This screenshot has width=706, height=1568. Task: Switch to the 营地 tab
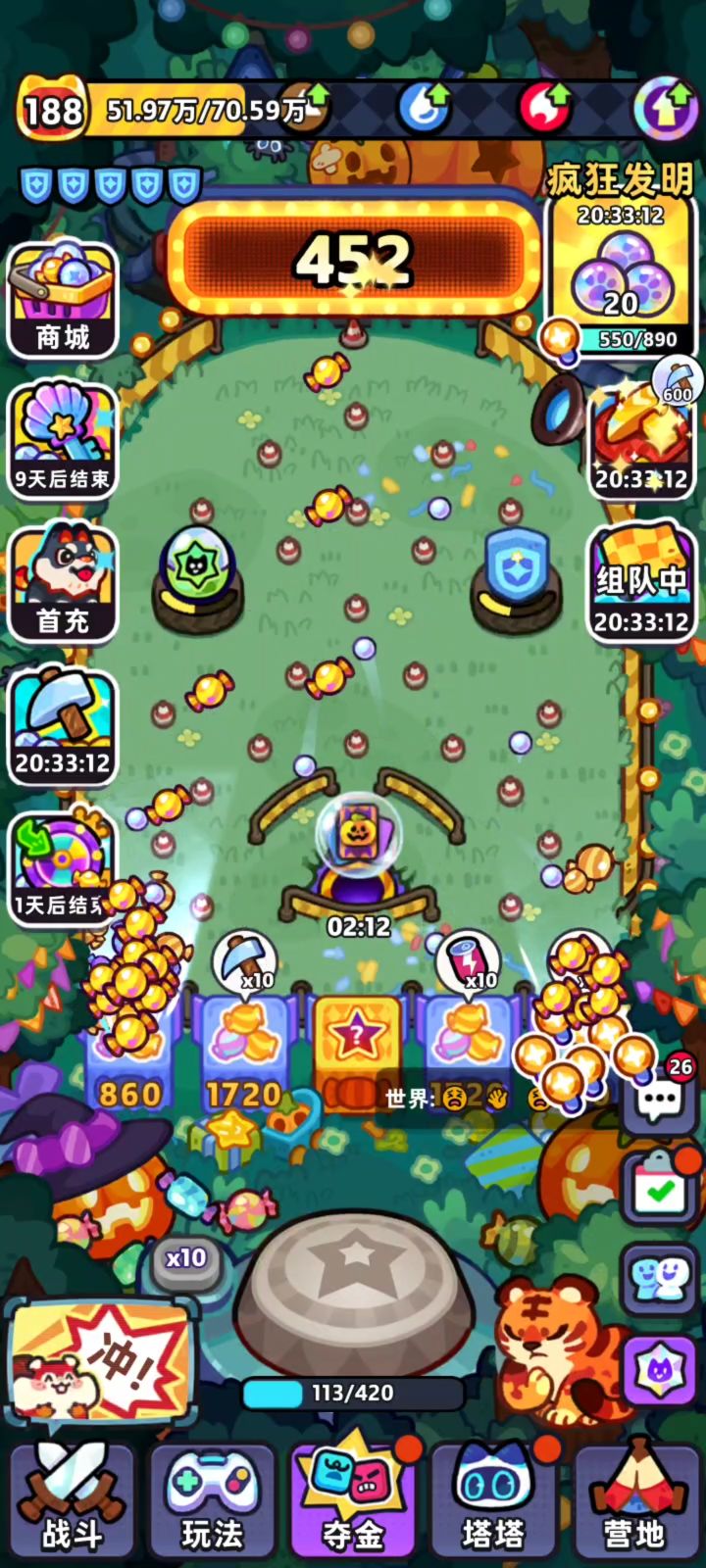(x=635, y=1500)
